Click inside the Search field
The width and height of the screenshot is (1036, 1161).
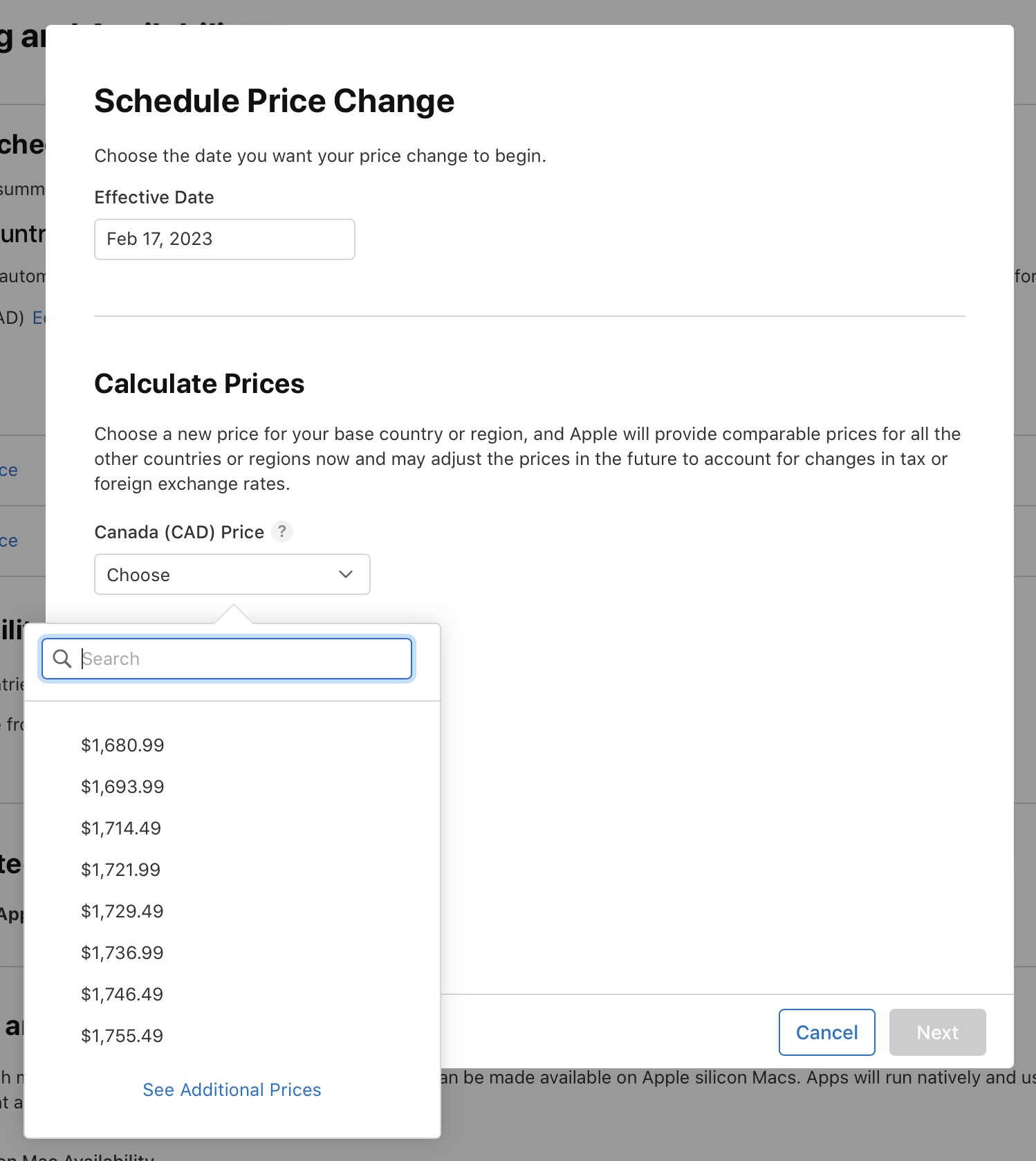tap(228, 659)
